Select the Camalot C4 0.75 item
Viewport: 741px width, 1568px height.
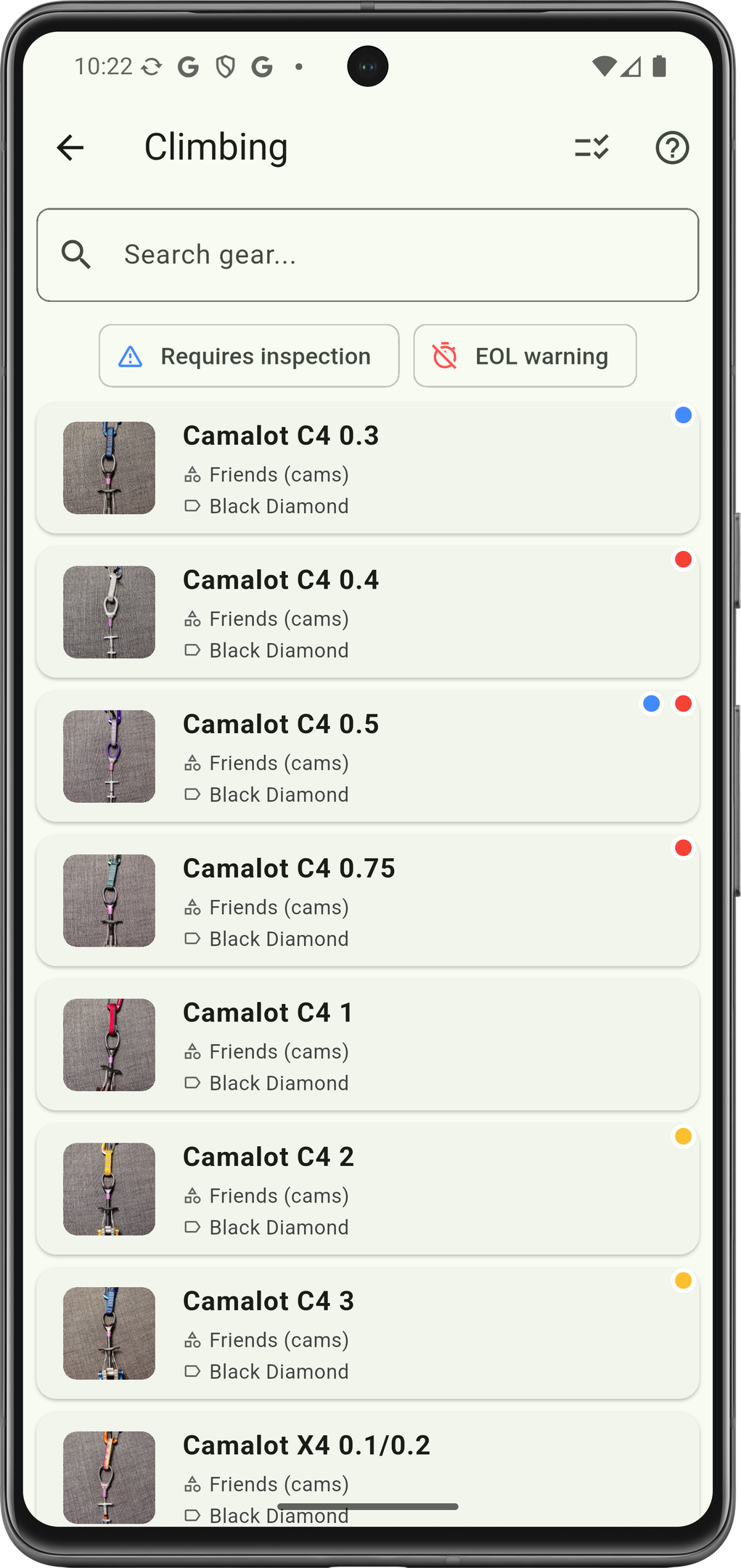click(367, 901)
